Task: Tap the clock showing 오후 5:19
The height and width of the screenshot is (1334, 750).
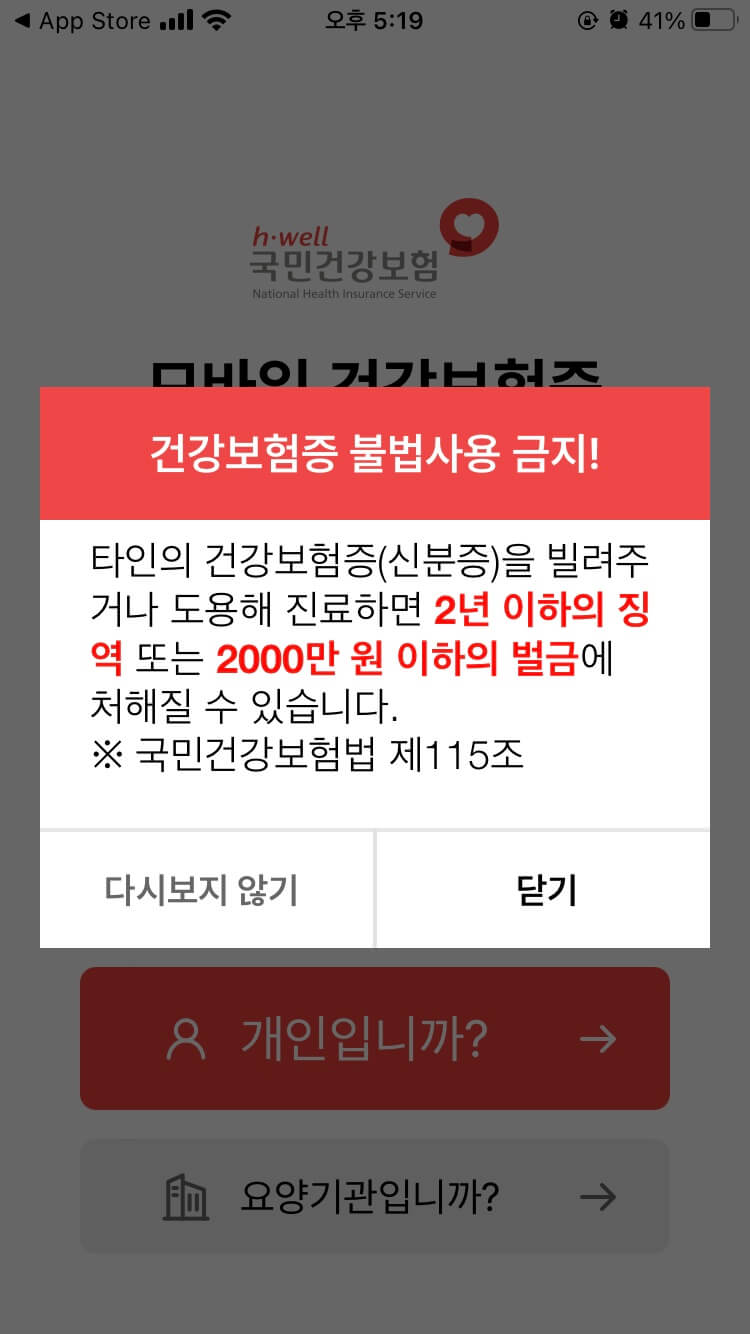Action: [x=375, y=18]
